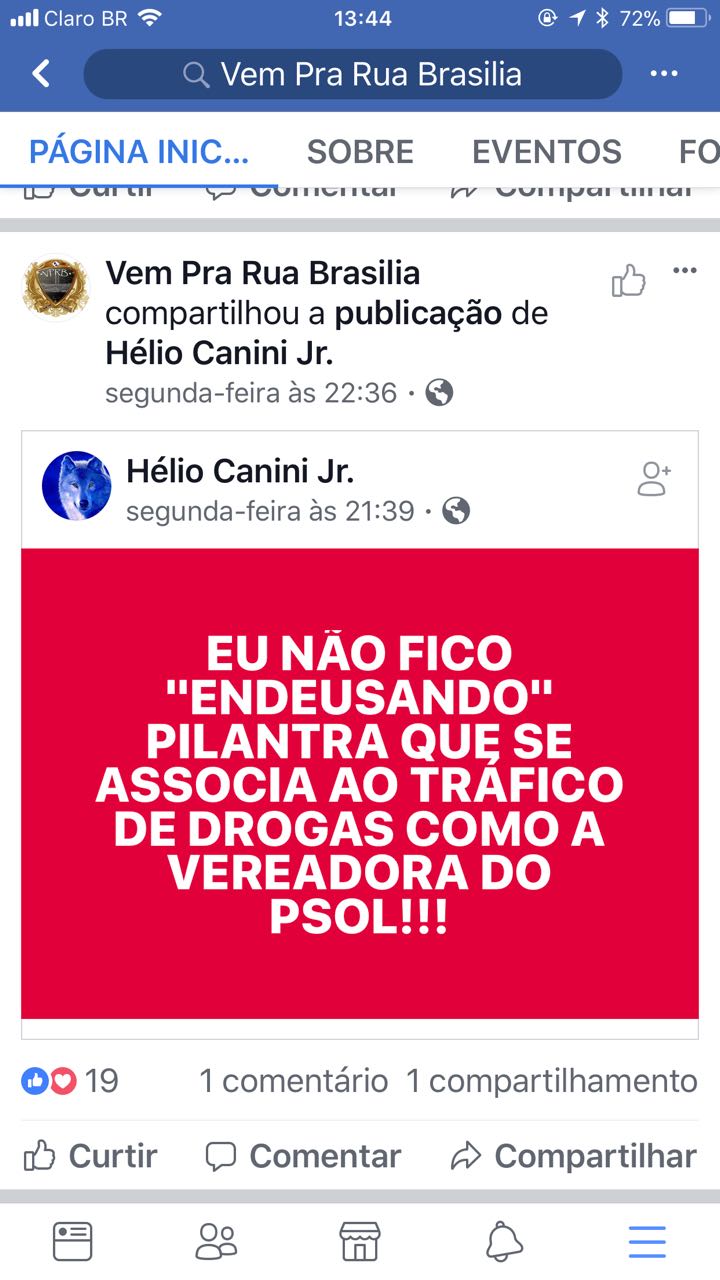View the 1 compartilhamento link
Screen dimensions: 720x1280
(x=551, y=1081)
